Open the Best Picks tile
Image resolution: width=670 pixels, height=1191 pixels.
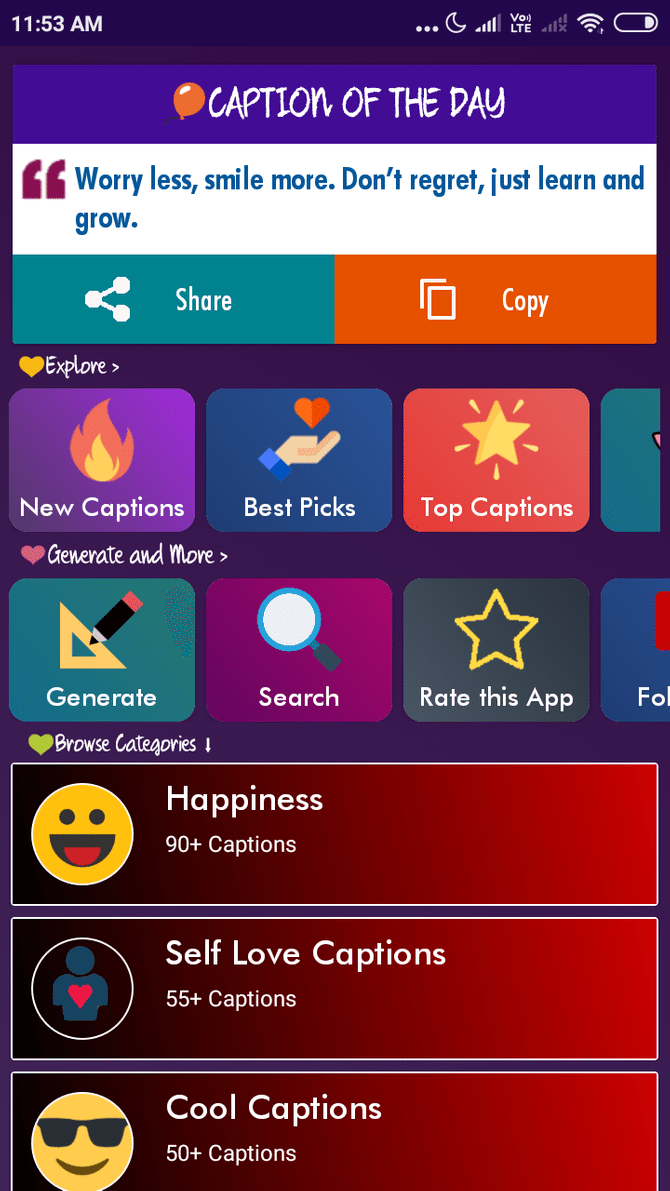(299, 460)
